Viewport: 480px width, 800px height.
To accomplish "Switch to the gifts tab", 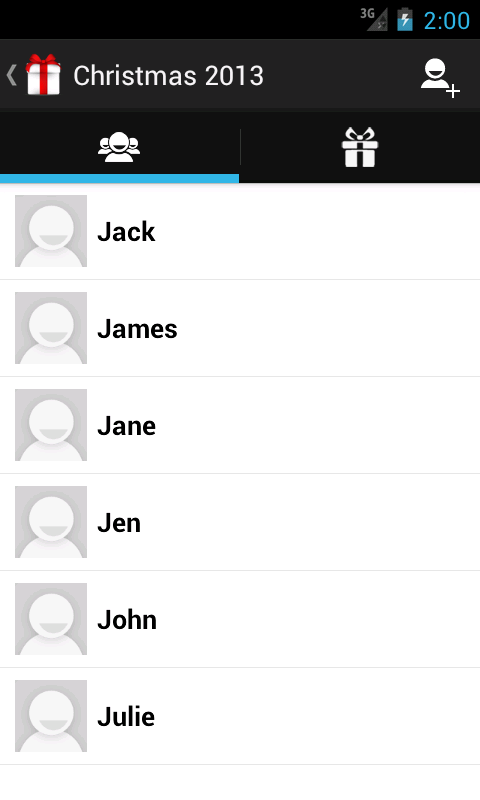I will [x=360, y=147].
